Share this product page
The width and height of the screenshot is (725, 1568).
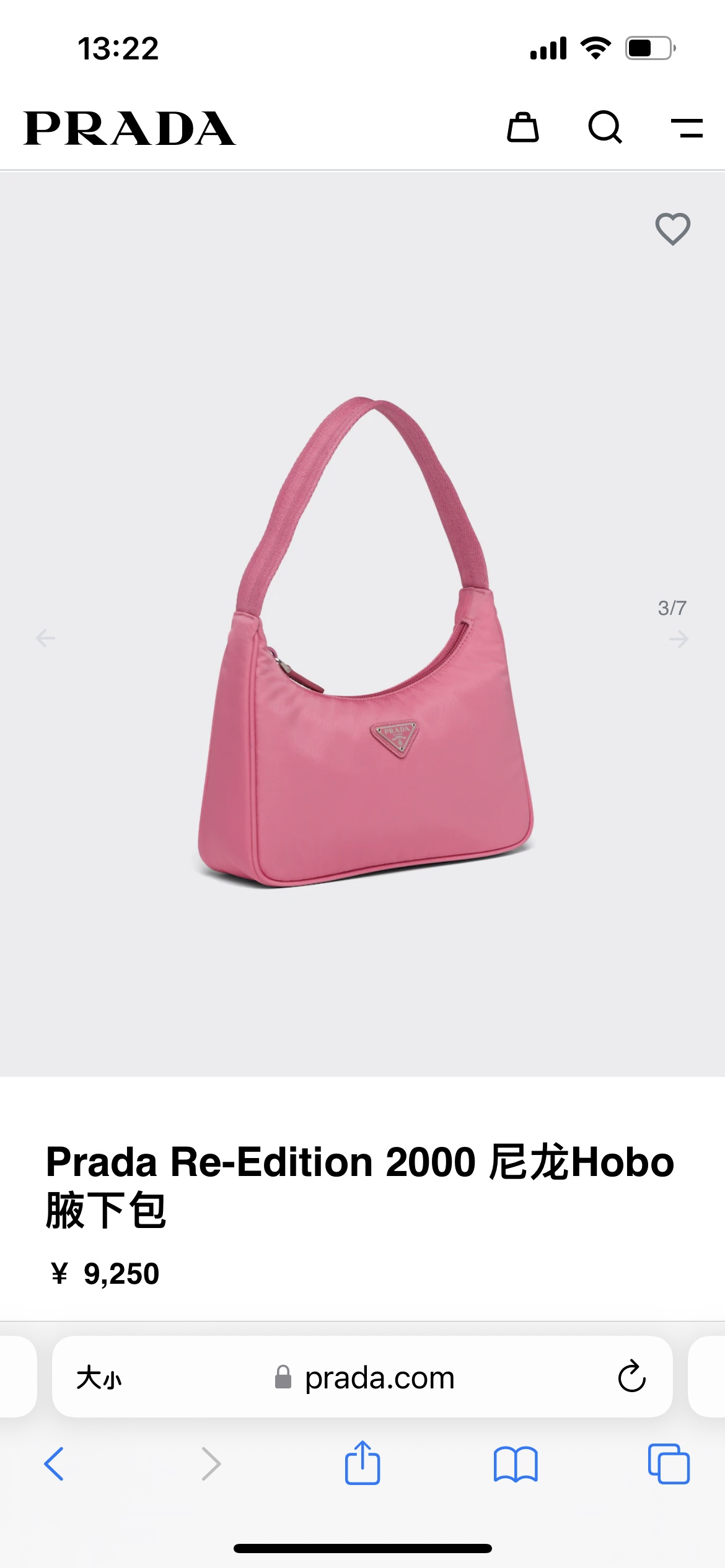362,1463
